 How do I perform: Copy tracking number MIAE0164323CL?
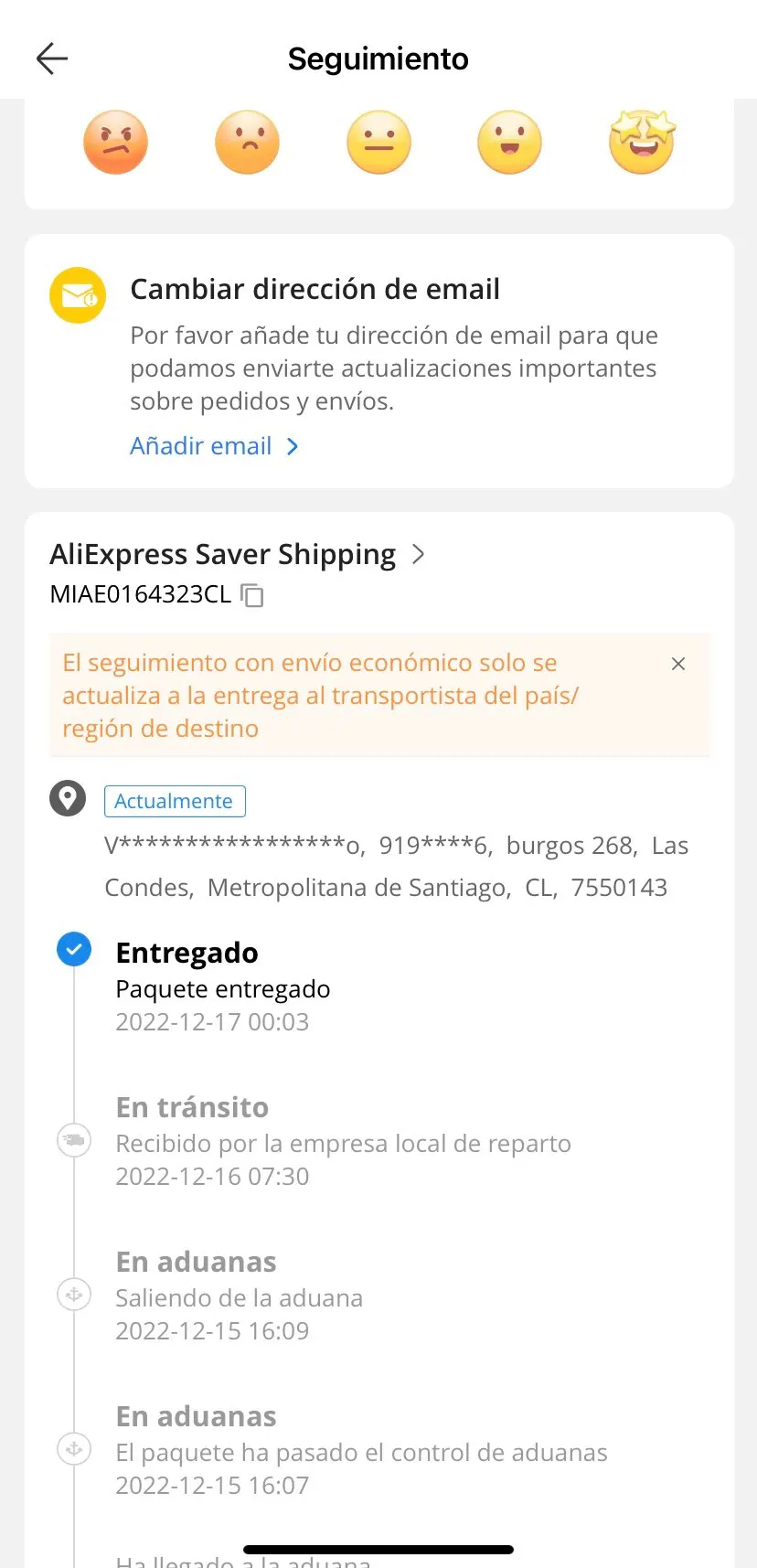(252, 595)
